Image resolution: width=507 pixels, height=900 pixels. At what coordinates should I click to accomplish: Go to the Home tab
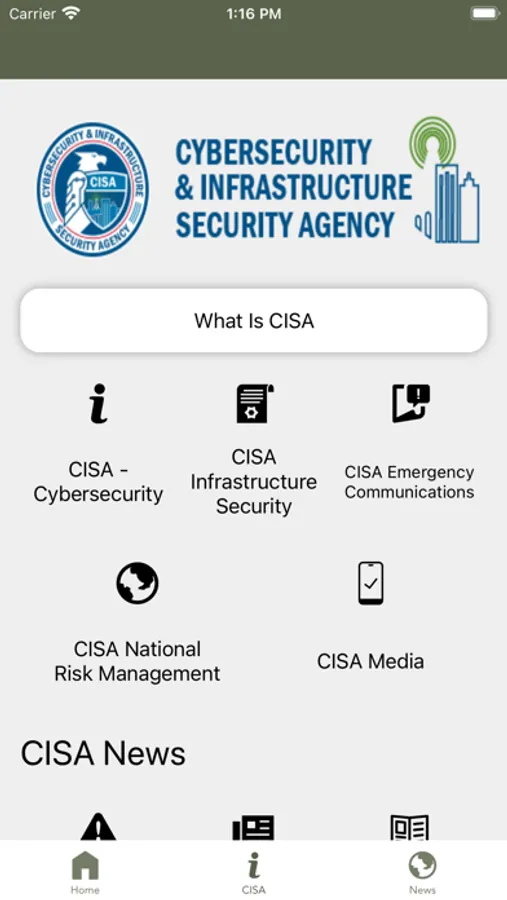tap(85, 872)
